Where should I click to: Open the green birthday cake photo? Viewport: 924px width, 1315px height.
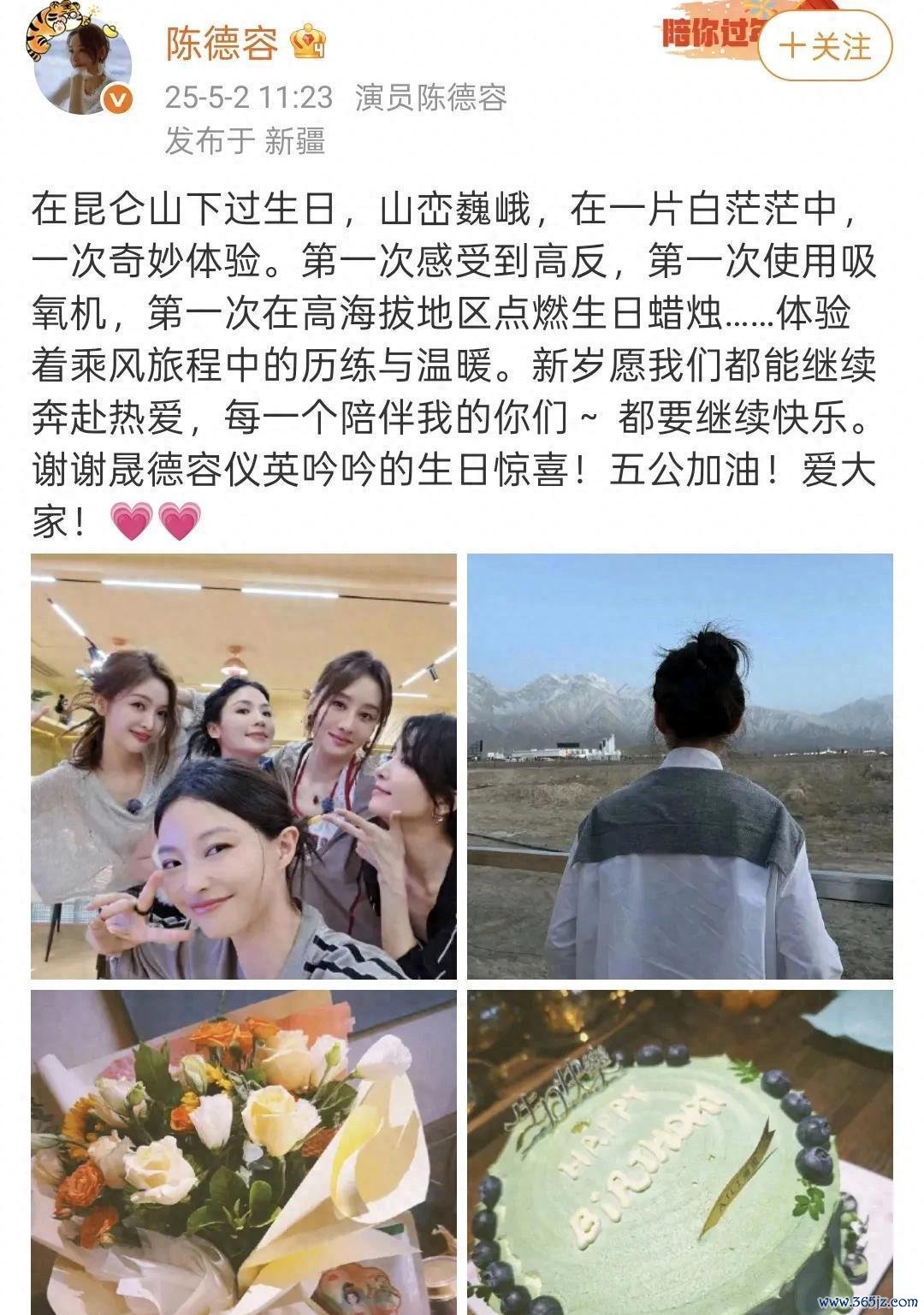tap(679, 1151)
